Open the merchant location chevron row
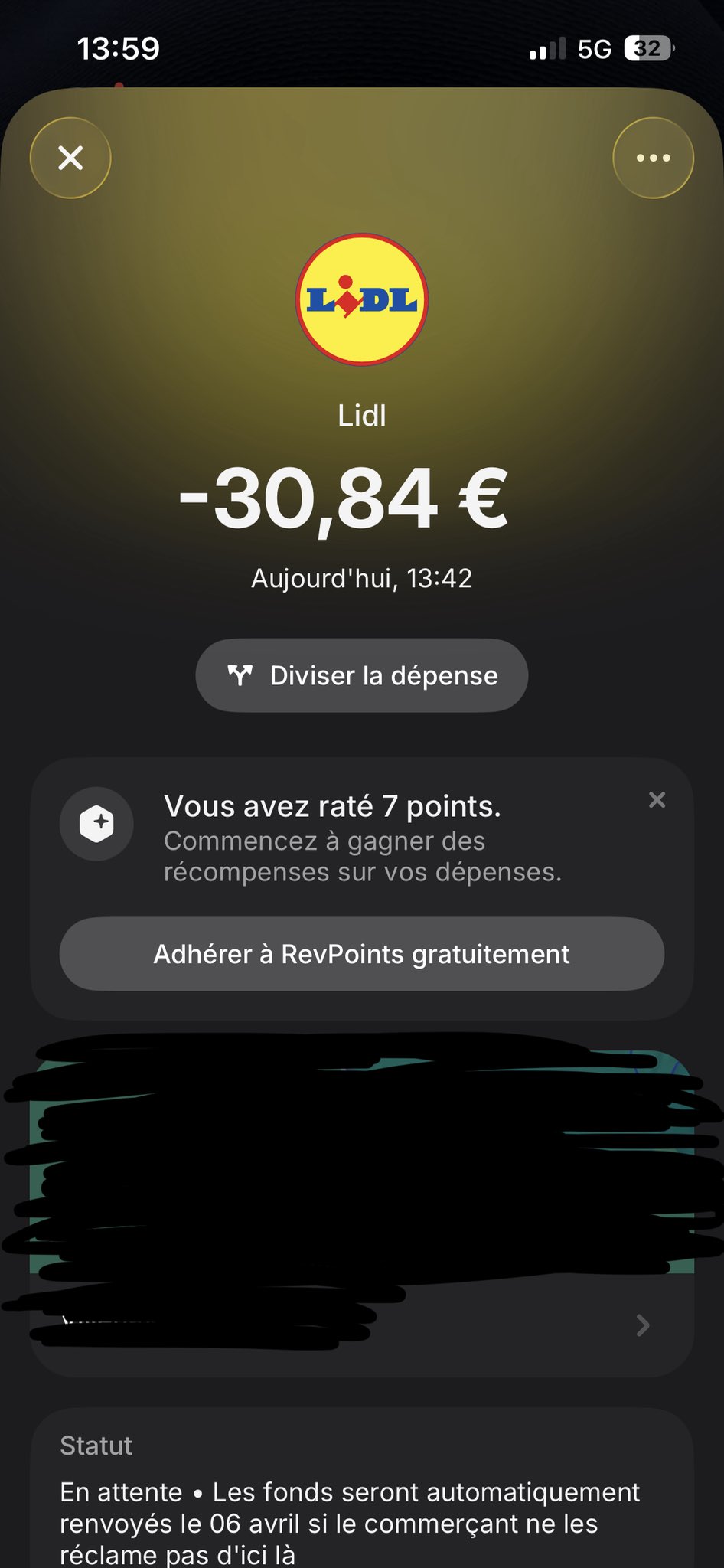This screenshot has height=1568, width=724. click(x=641, y=1325)
